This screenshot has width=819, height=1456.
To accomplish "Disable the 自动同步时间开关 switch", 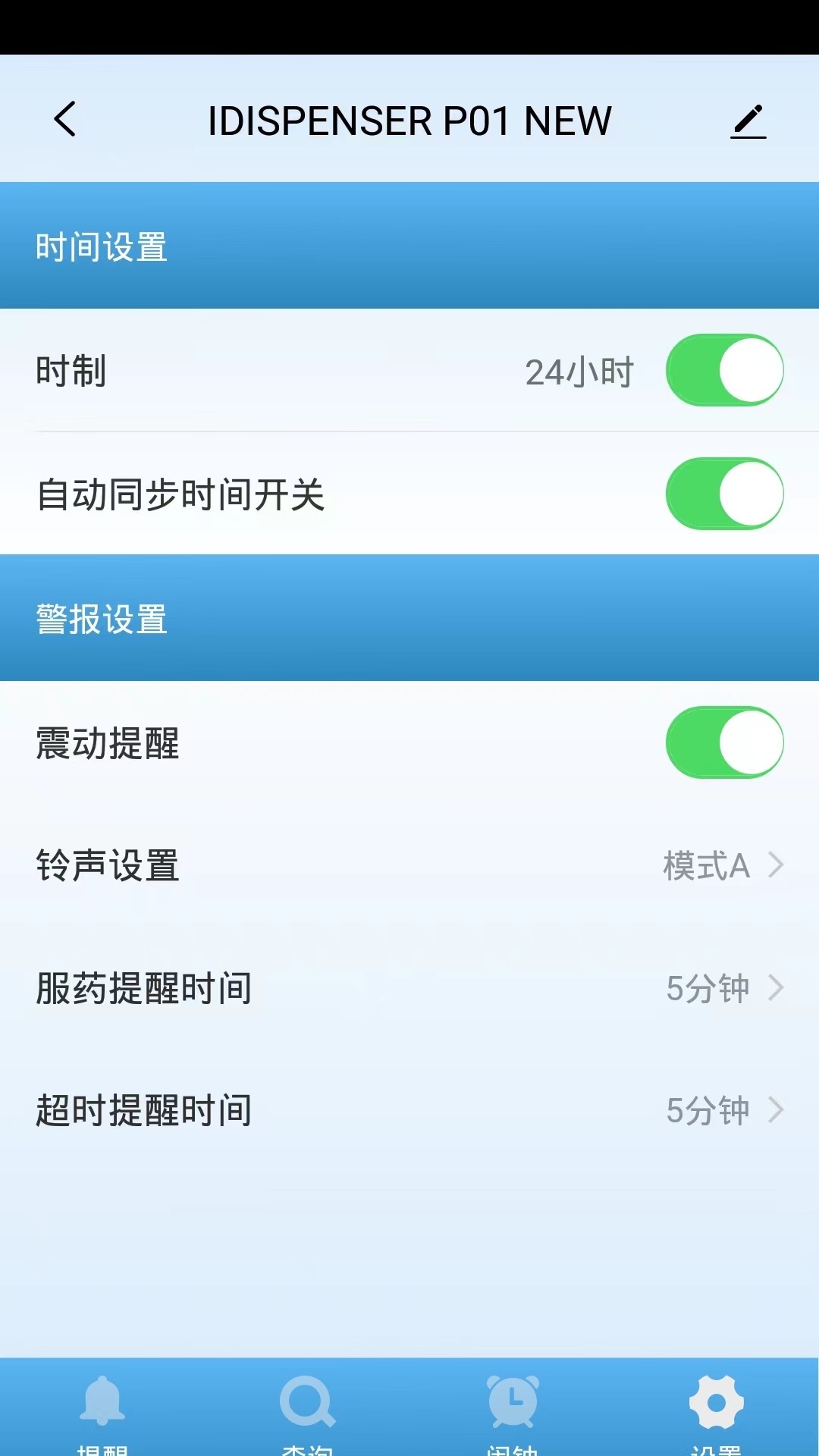I will (x=725, y=493).
